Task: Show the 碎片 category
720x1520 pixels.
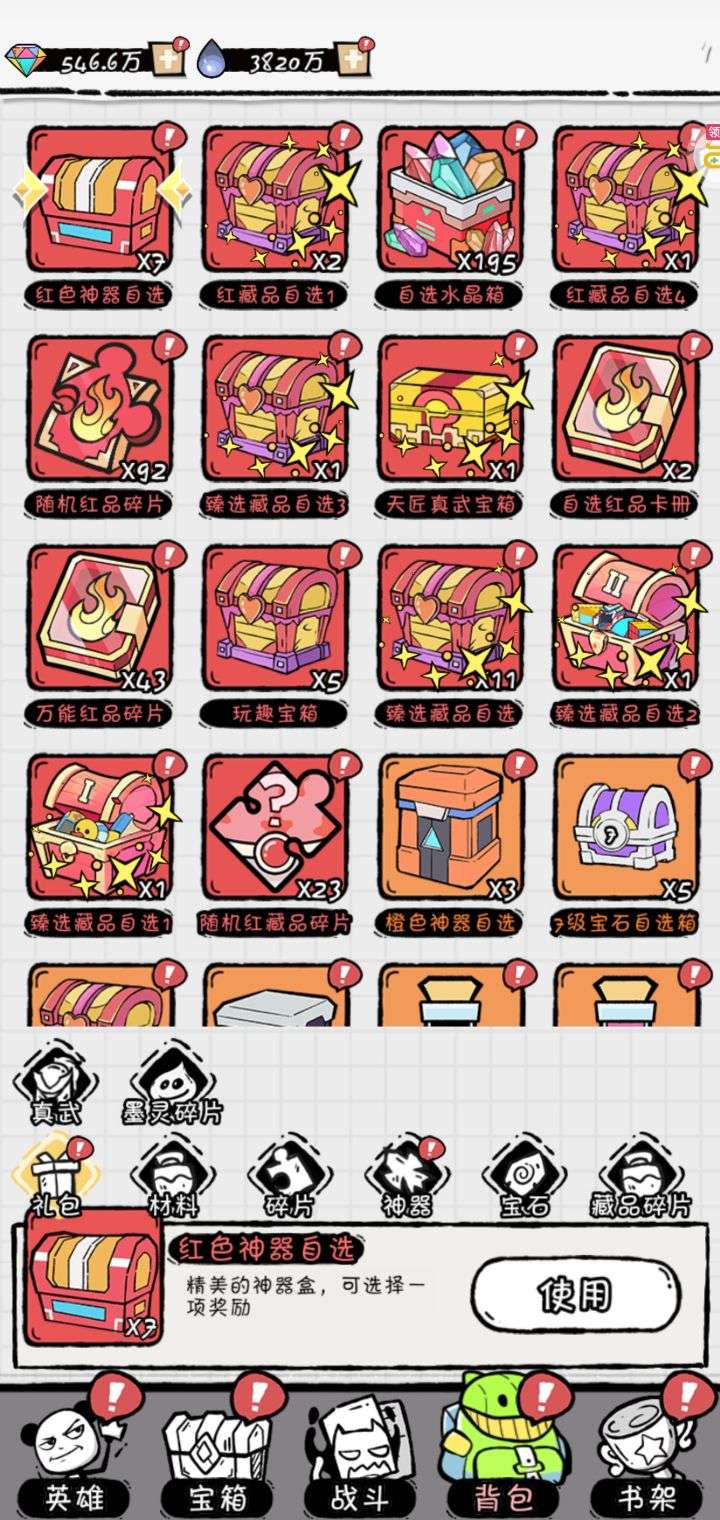Action: [290, 1180]
